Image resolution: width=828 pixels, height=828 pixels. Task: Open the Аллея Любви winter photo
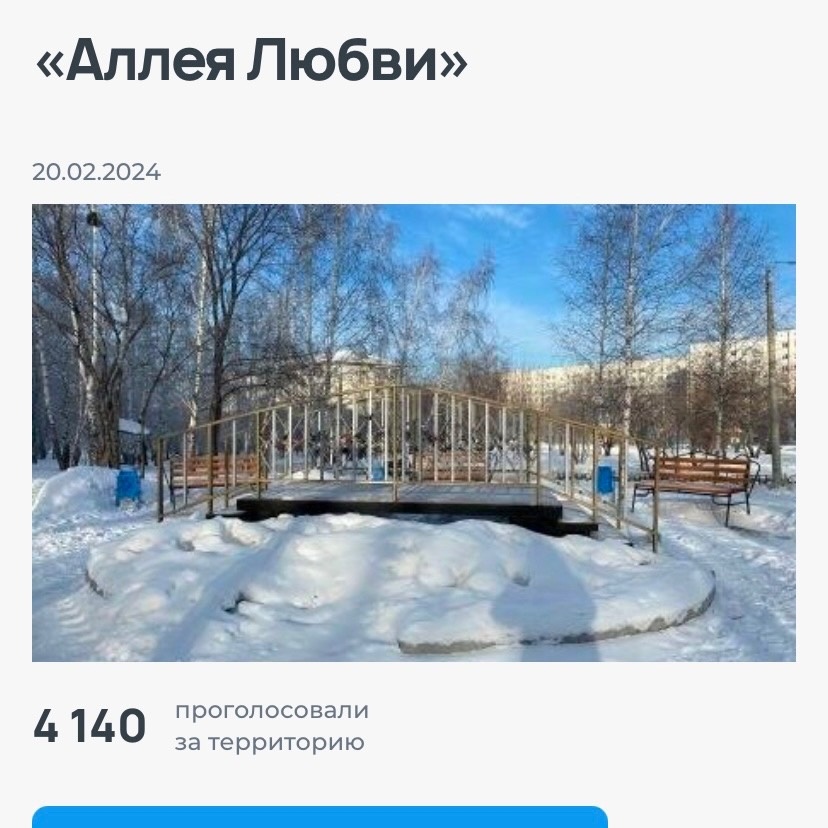click(x=413, y=432)
